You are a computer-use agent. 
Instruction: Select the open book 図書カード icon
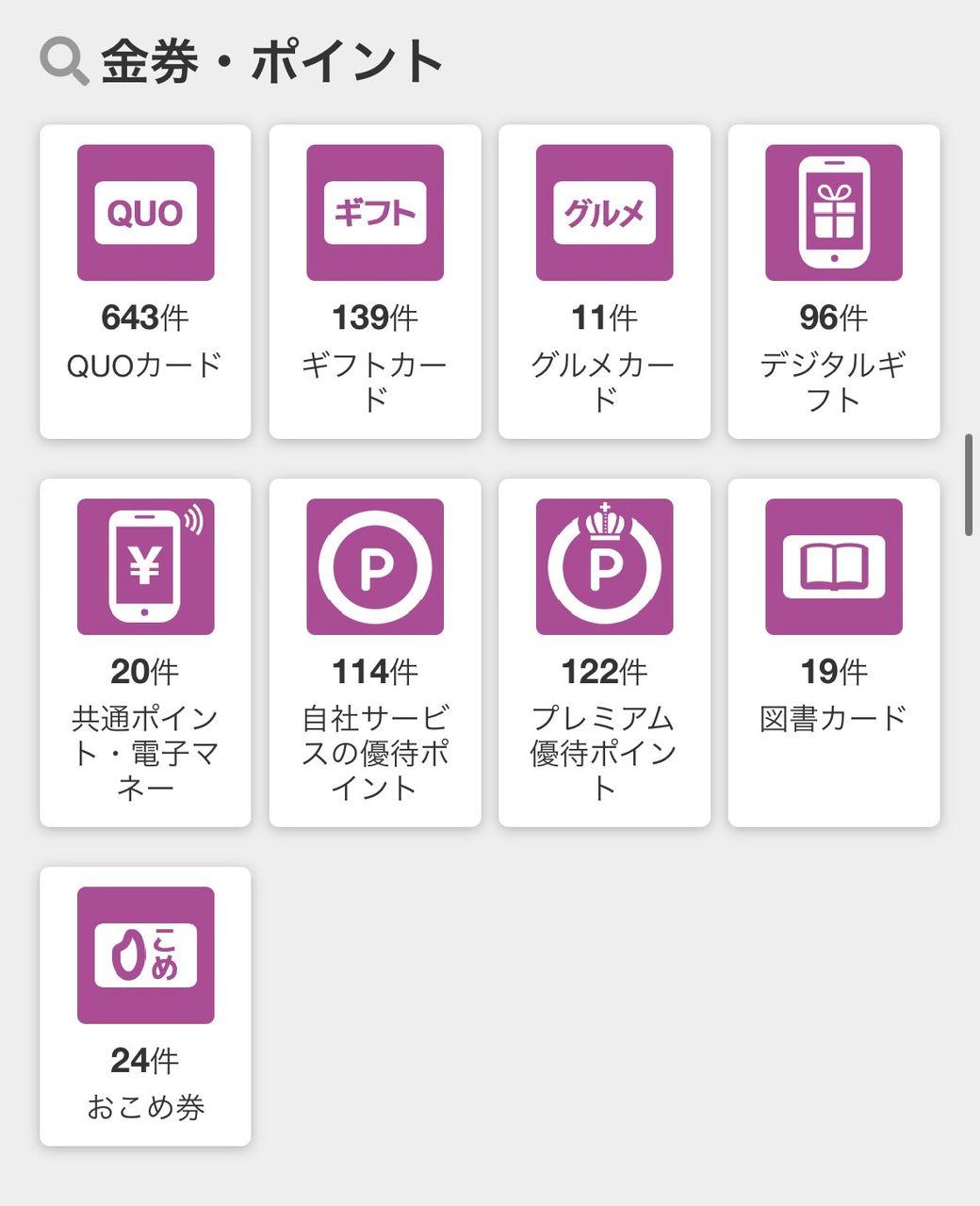click(x=834, y=567)
